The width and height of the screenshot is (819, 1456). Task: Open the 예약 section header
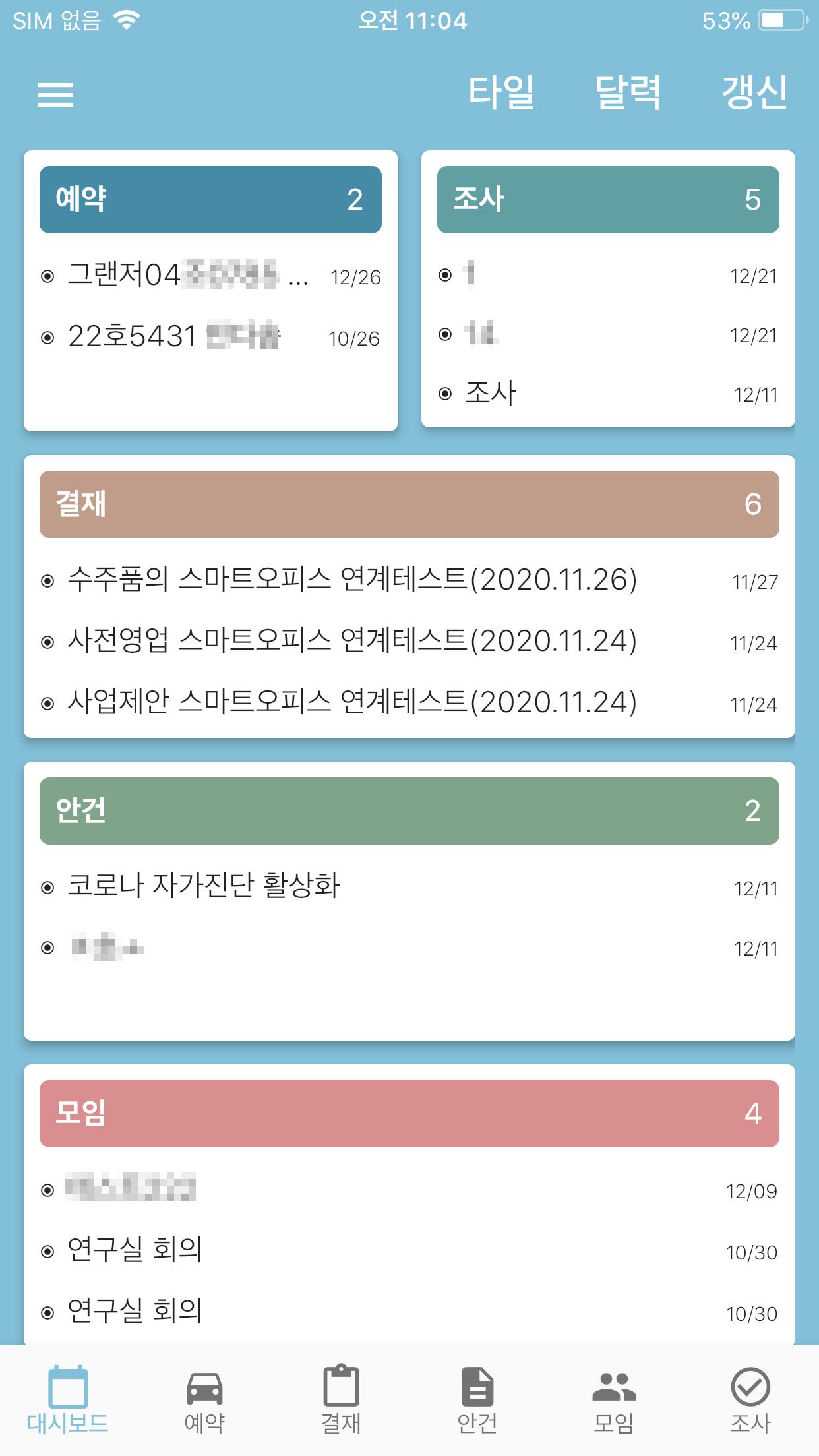(210, 200)
